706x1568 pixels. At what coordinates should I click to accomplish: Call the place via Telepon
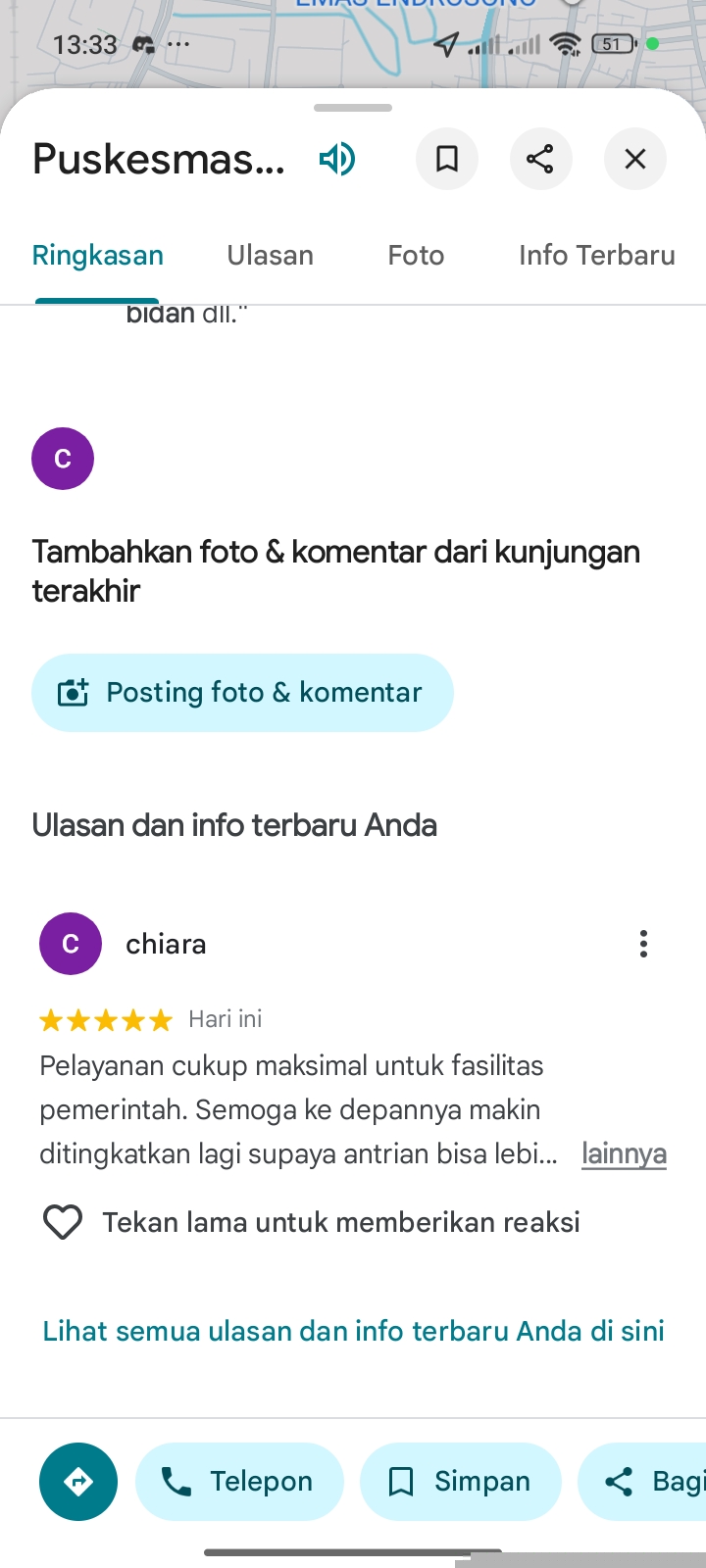tap(240, 1482)
